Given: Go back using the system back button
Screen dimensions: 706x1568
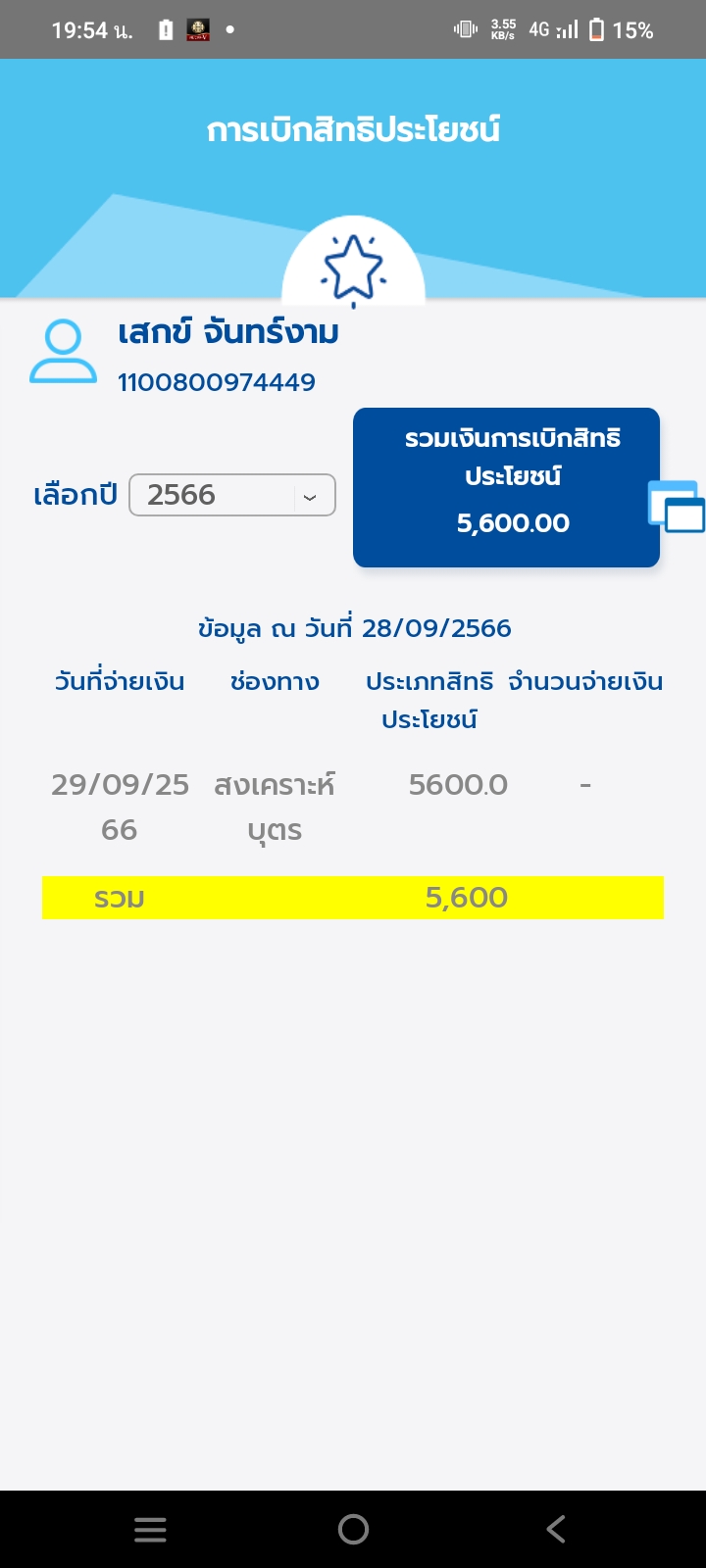Looking at the screenshot, I should click(x=556, y=1529).
